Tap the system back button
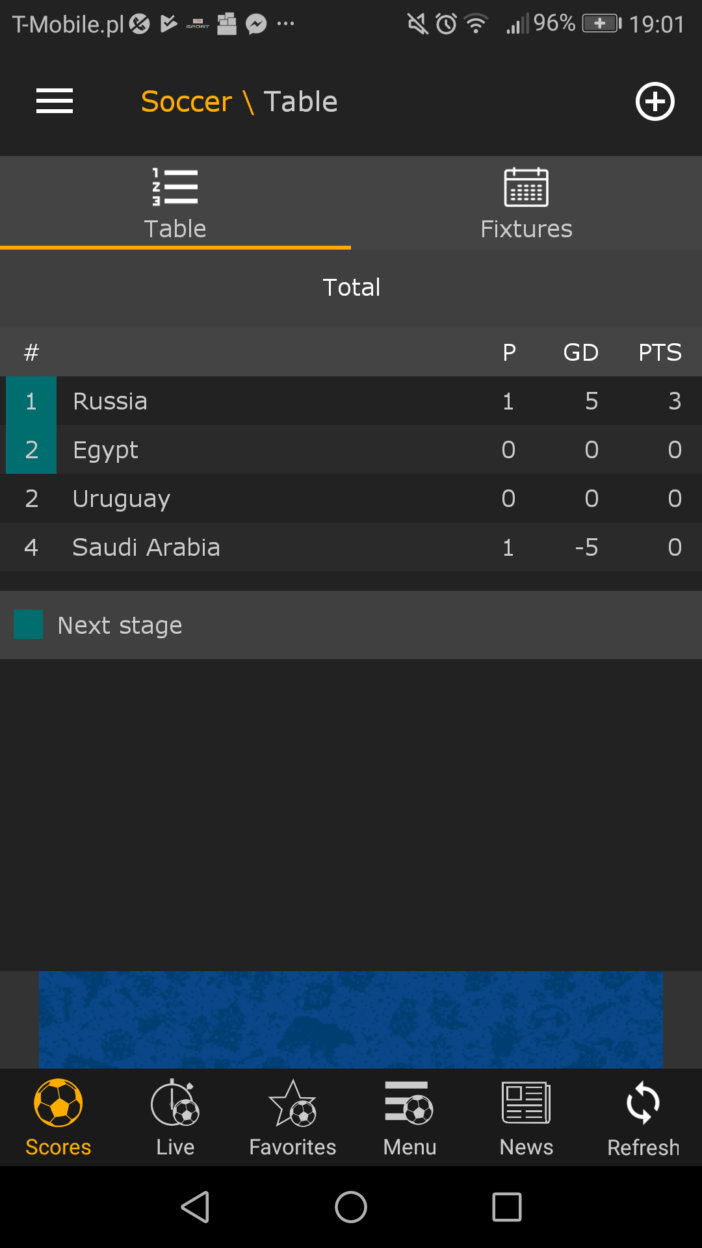 click(195, 1207)
